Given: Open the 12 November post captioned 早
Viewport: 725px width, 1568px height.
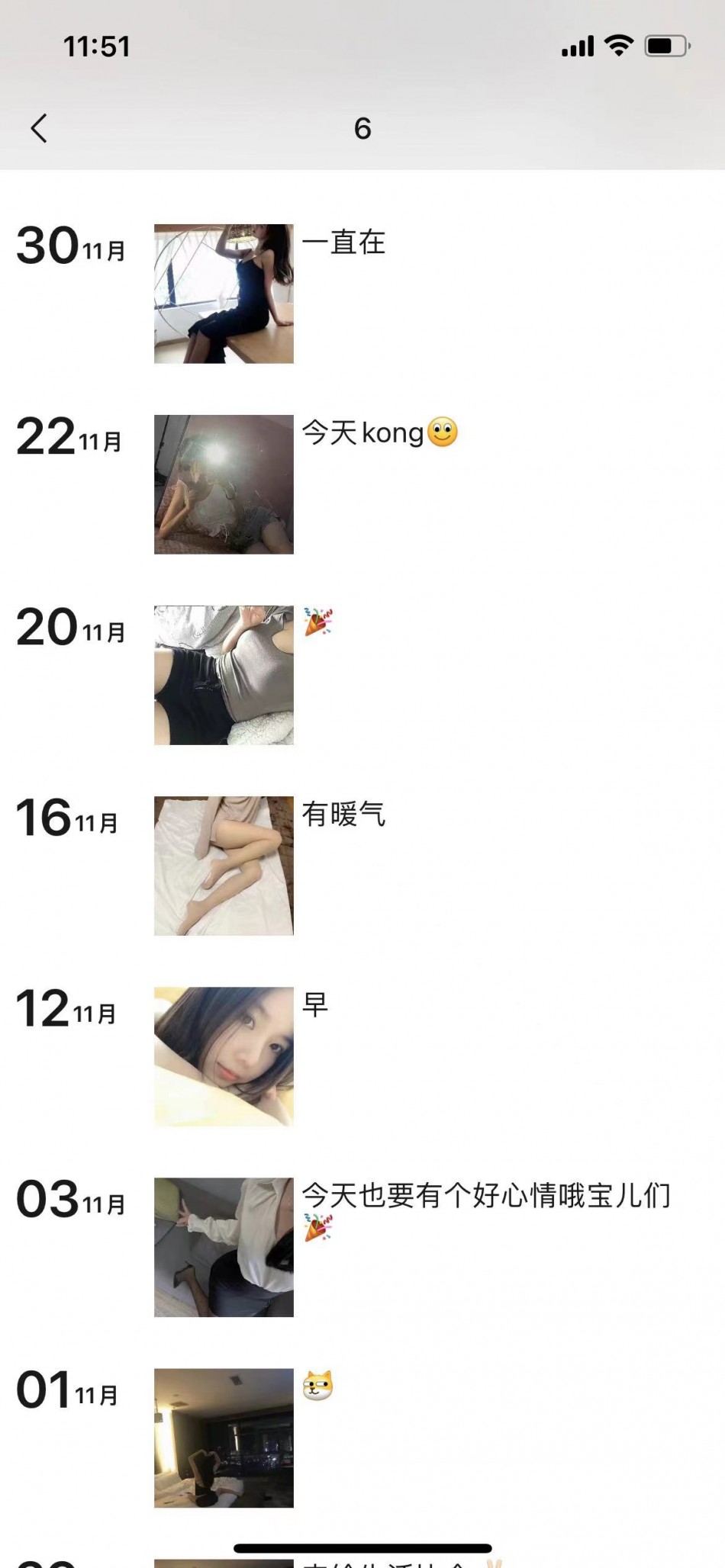Looking at the screenshot, I should pyautogui.click(x=224, y=1056).
